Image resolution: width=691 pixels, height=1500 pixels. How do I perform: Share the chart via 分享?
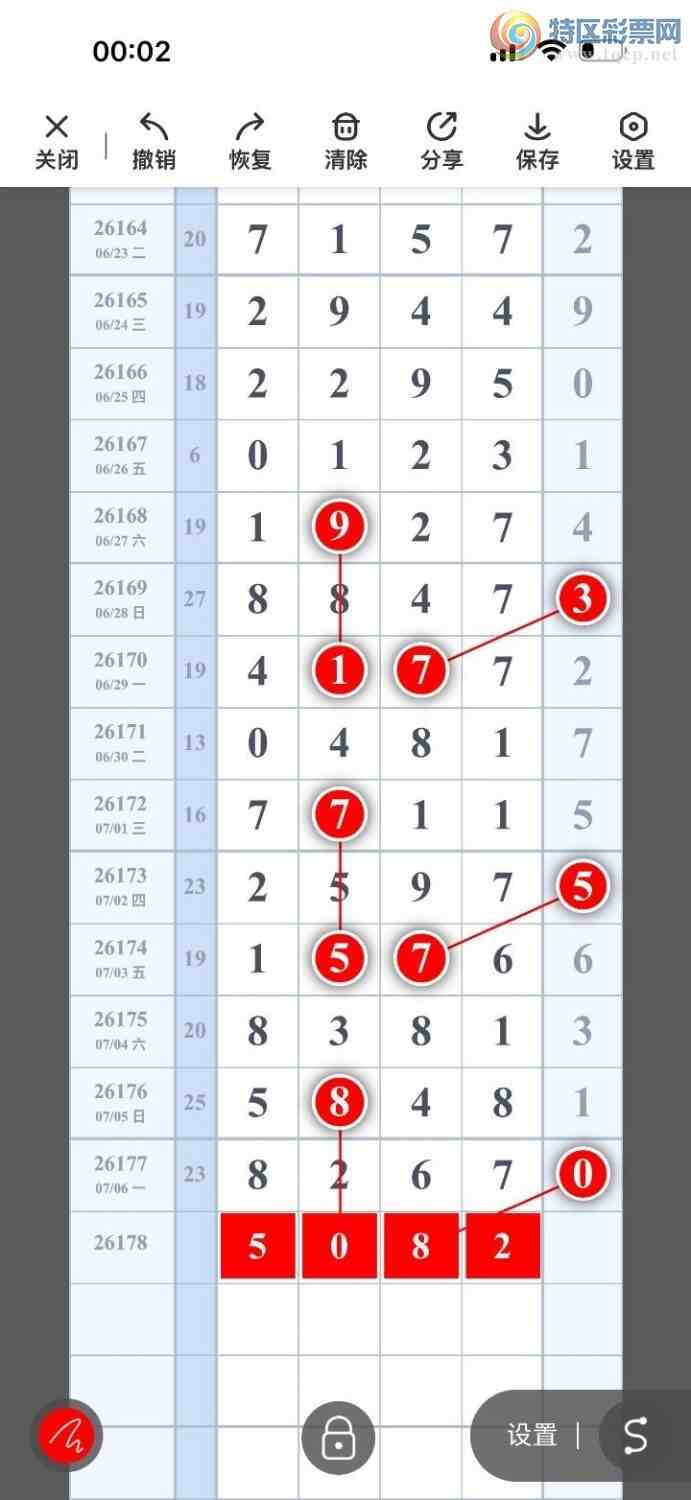click(x=442, y=142)
